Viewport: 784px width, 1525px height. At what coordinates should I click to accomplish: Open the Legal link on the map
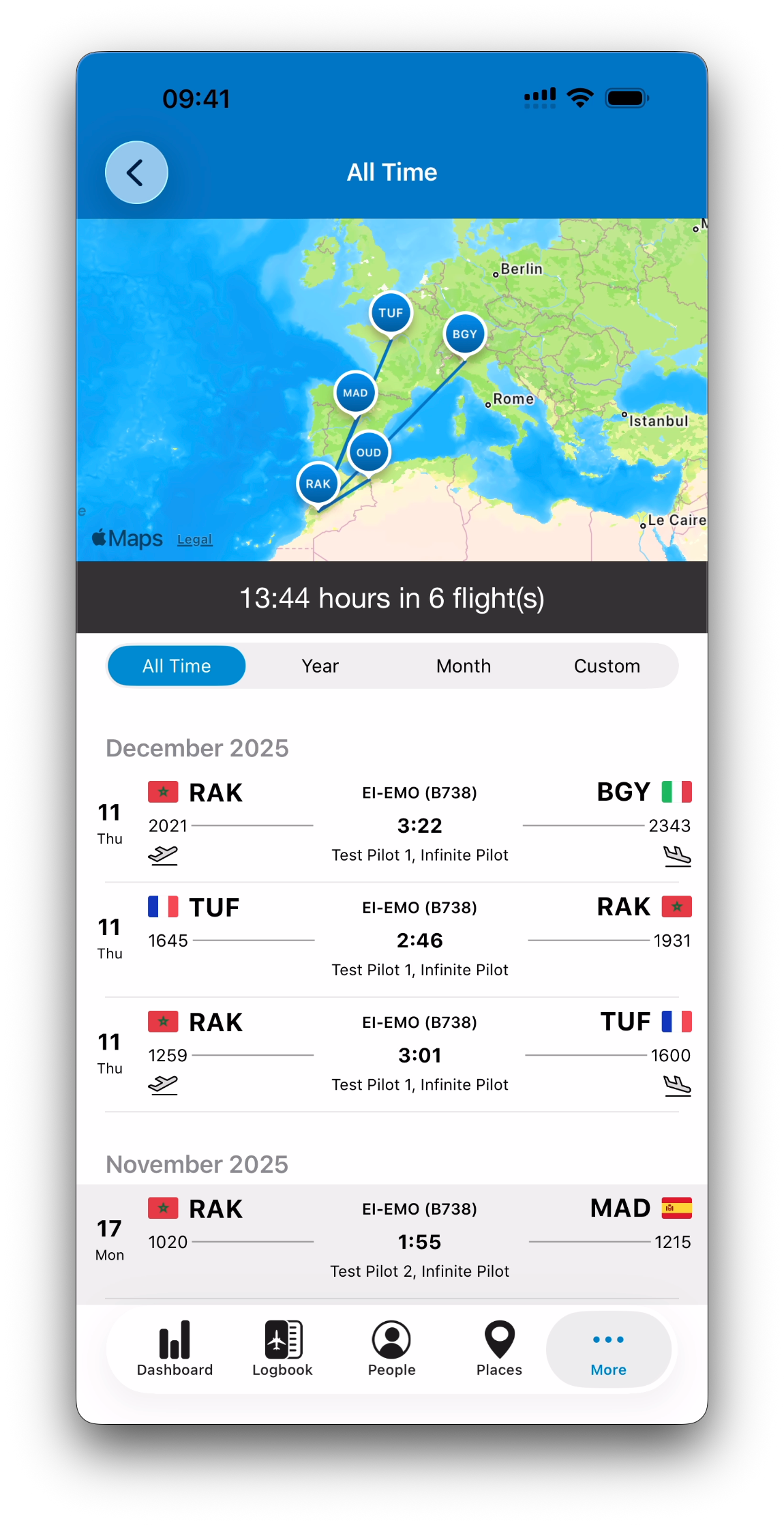(195, 539)
